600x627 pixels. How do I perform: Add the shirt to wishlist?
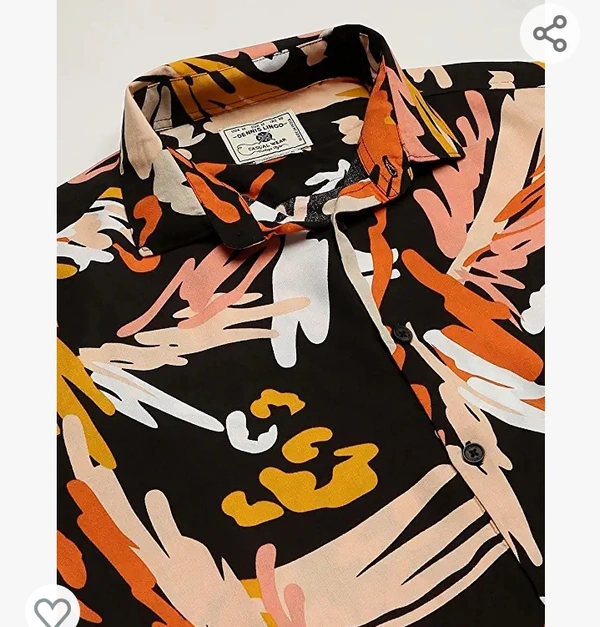(x=52, y=609)
